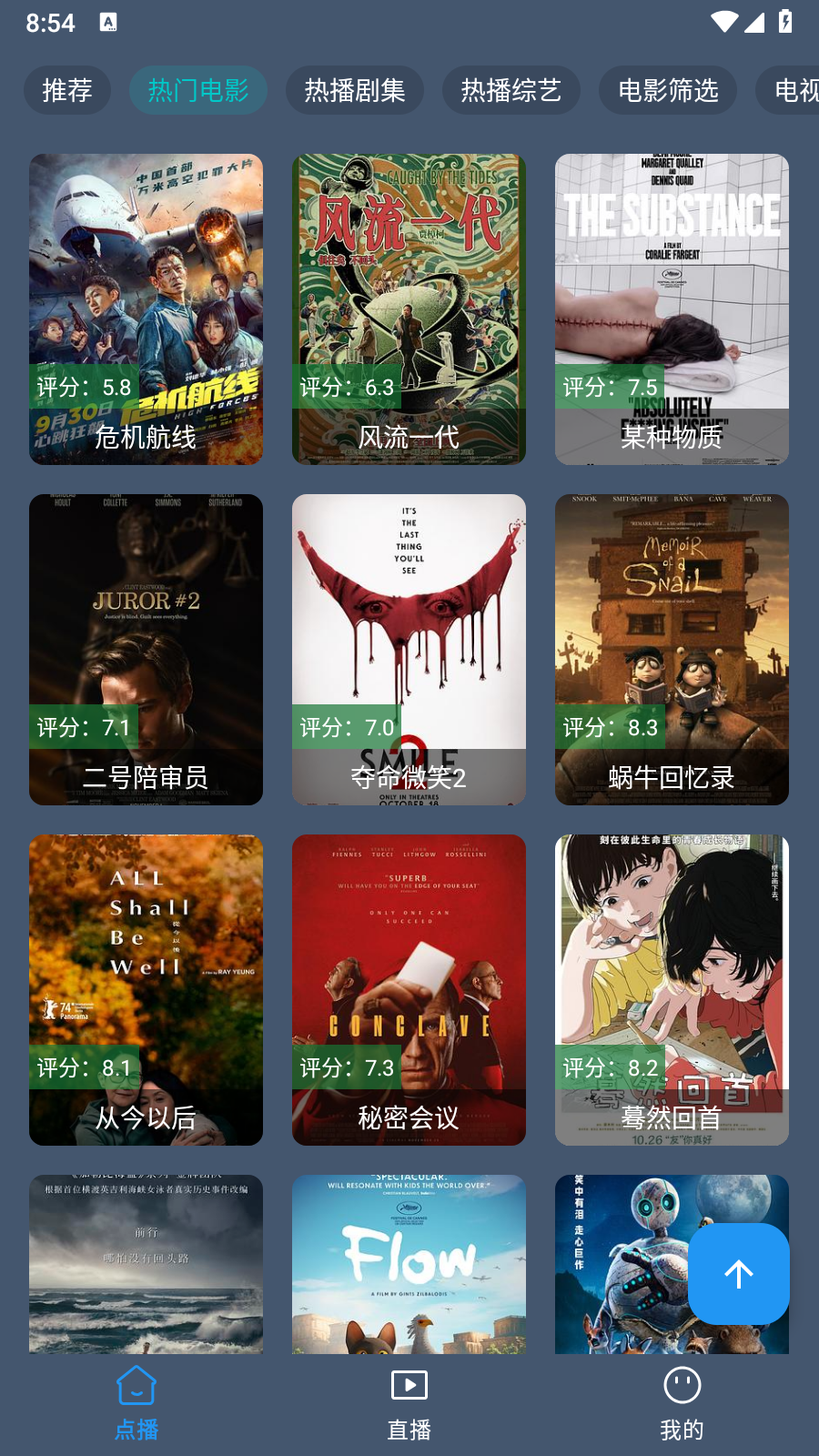The image size is (819, 1456).
Task: Open 蜗牛回忆录 movie card
Action: coord(672,650)
